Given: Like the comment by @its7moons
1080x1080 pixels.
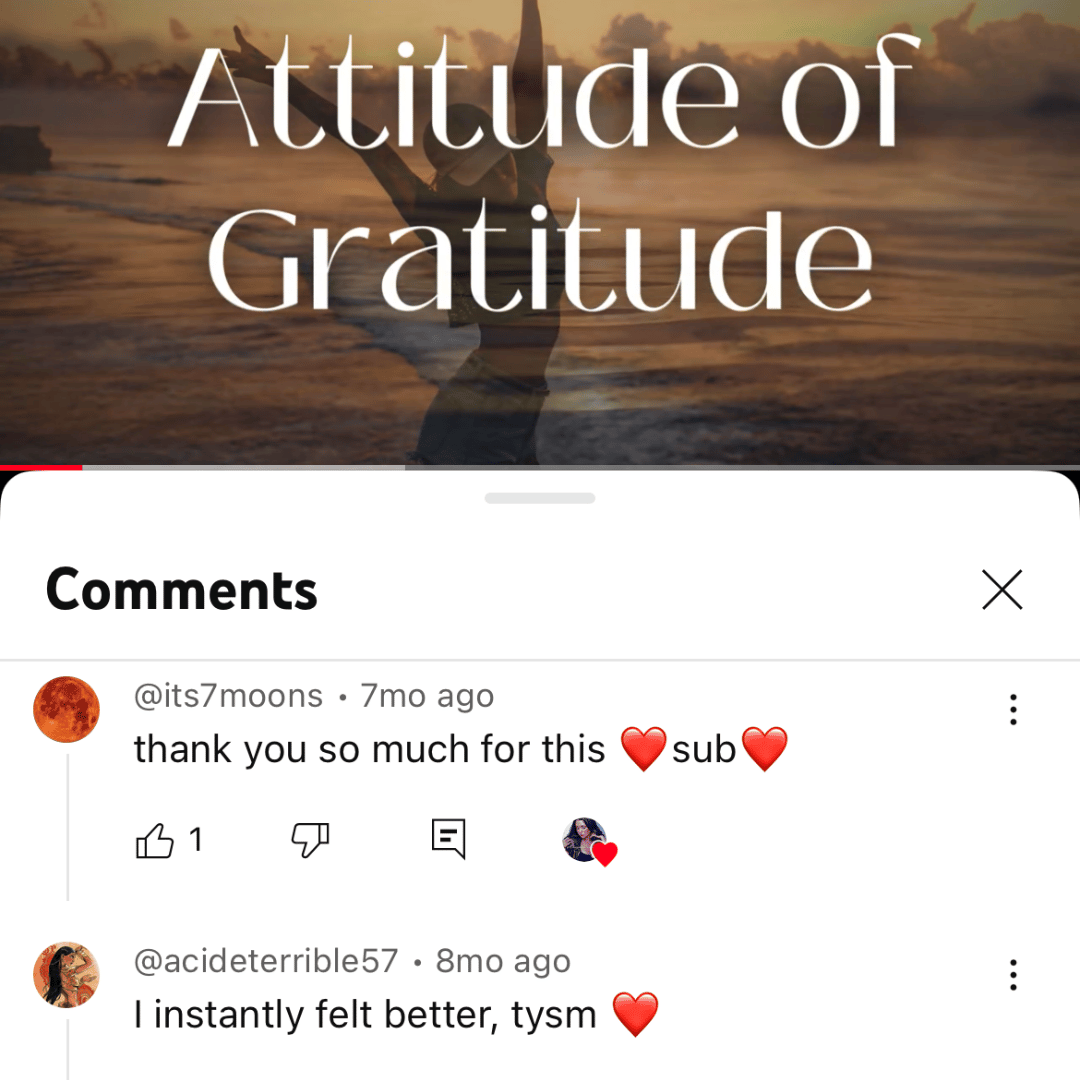Looking at the screenshot, I should click(154, 840).
